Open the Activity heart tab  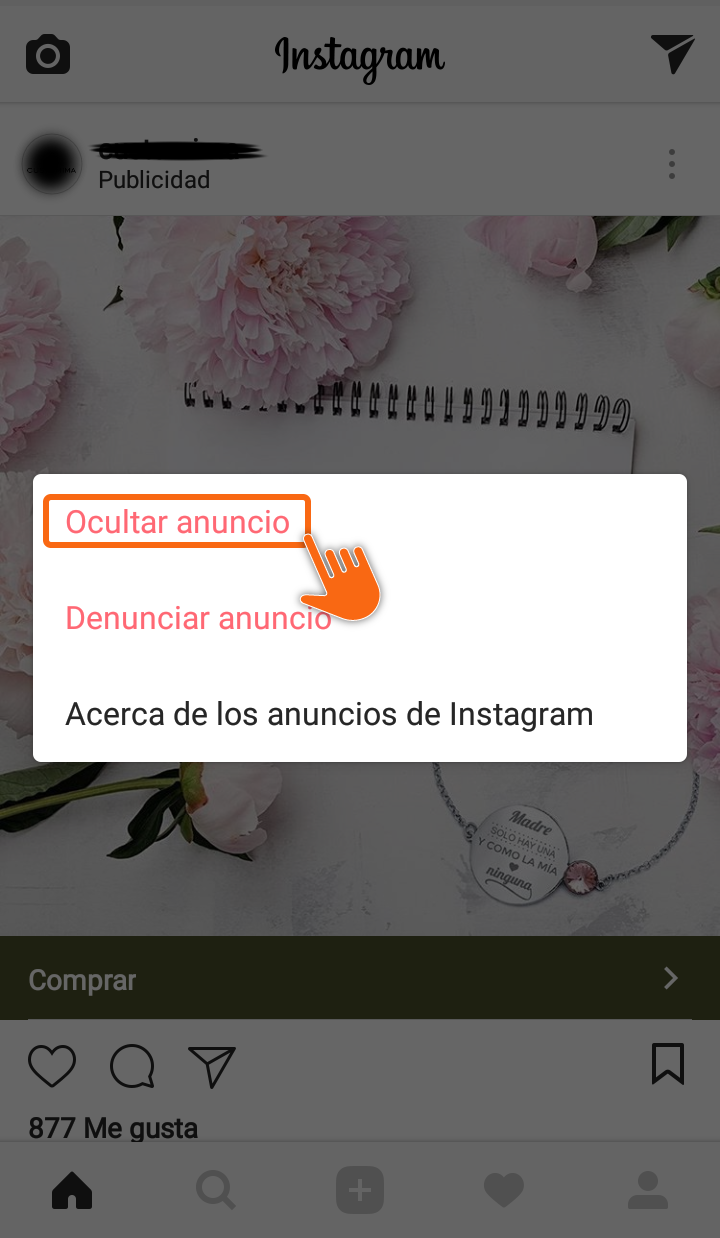504,1190
